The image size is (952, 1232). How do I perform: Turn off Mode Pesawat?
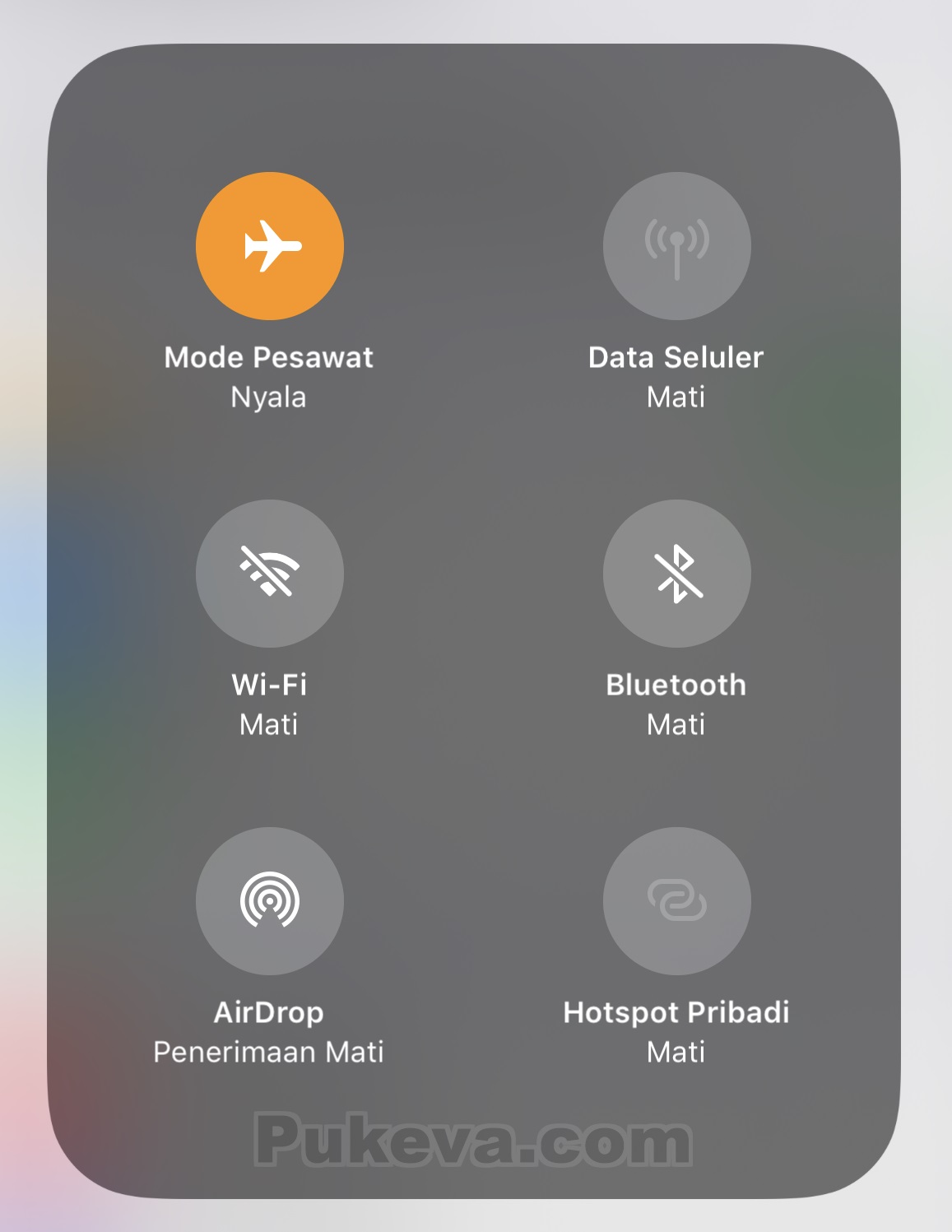[270, 246]
